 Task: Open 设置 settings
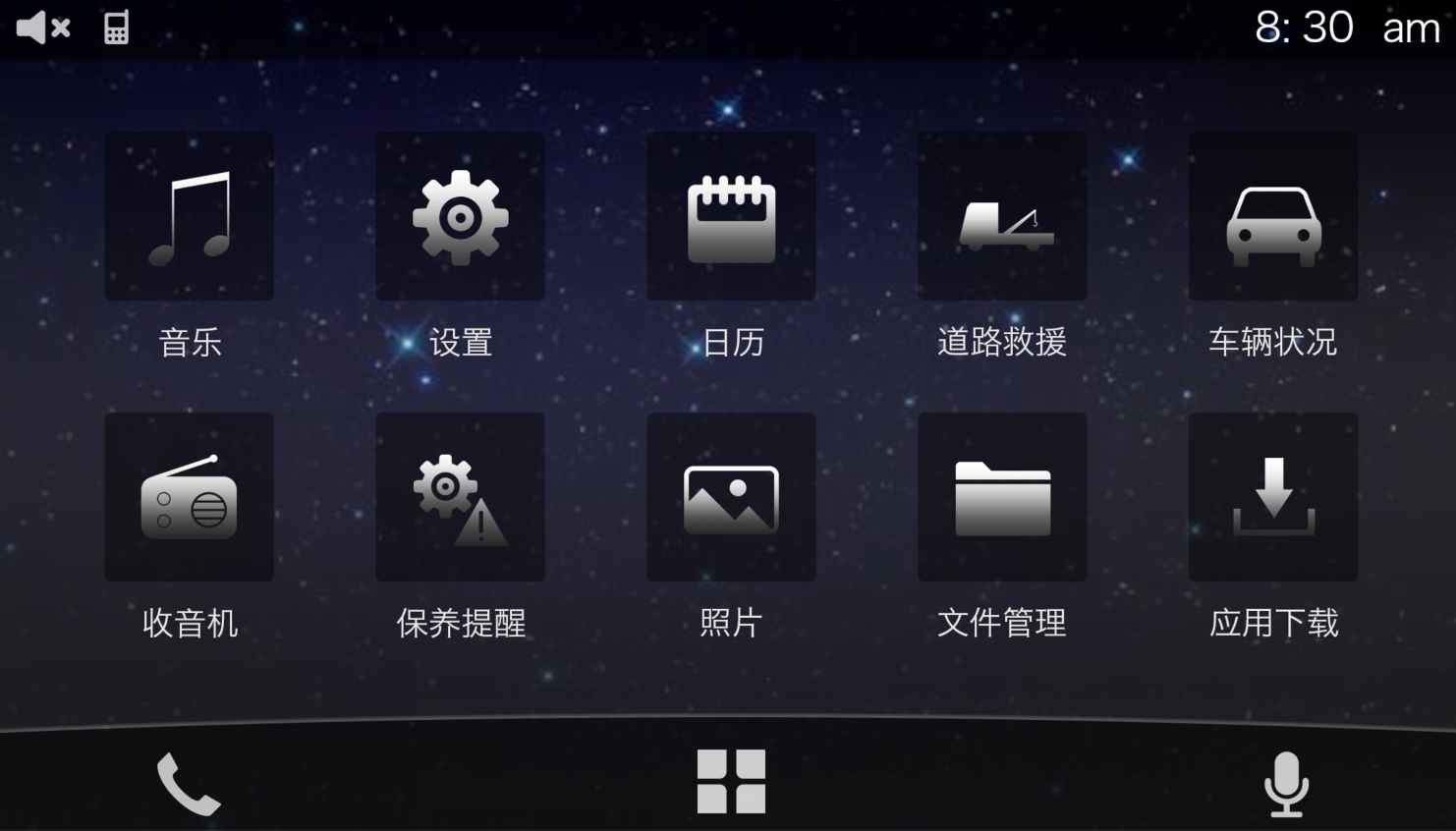click(460, 217)
